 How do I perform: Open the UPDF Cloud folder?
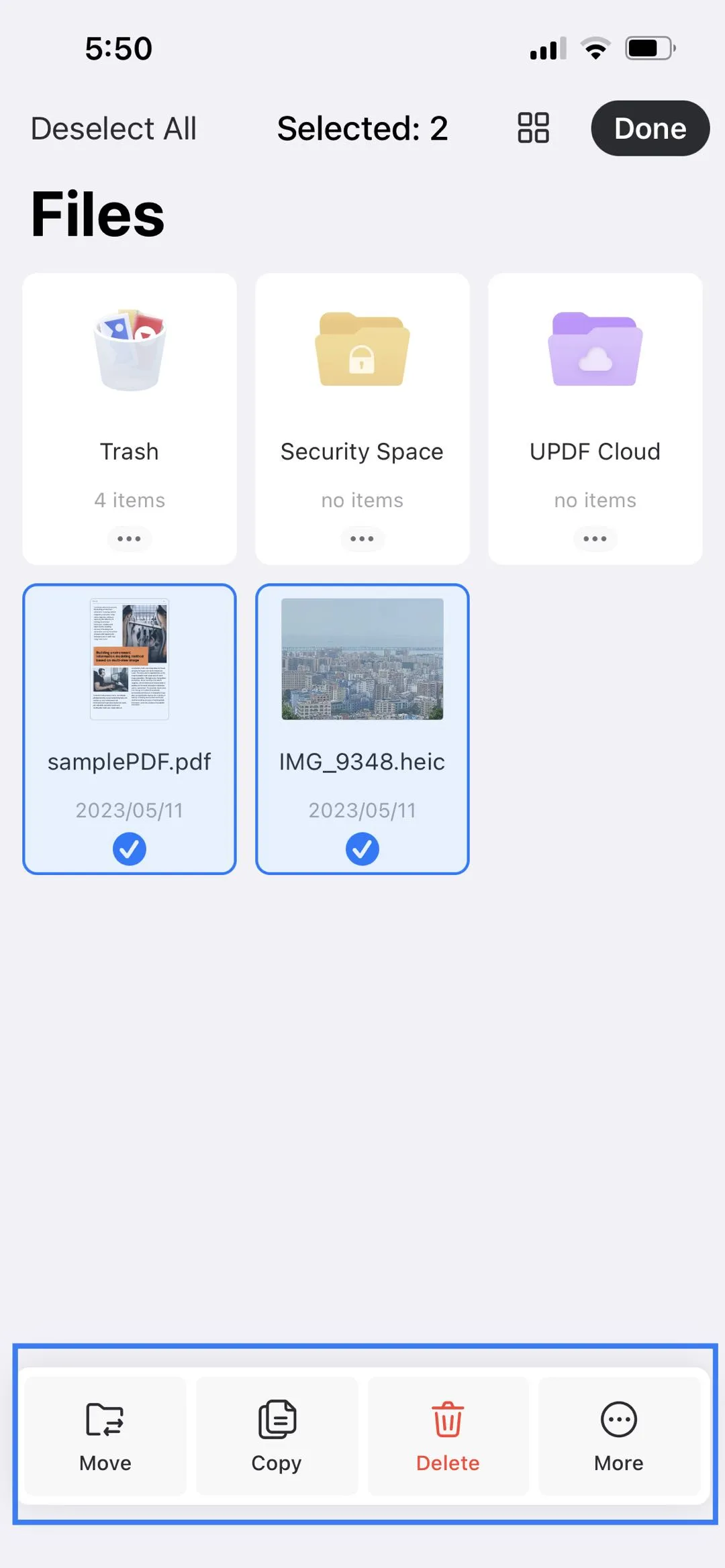(x=595, y=389)
